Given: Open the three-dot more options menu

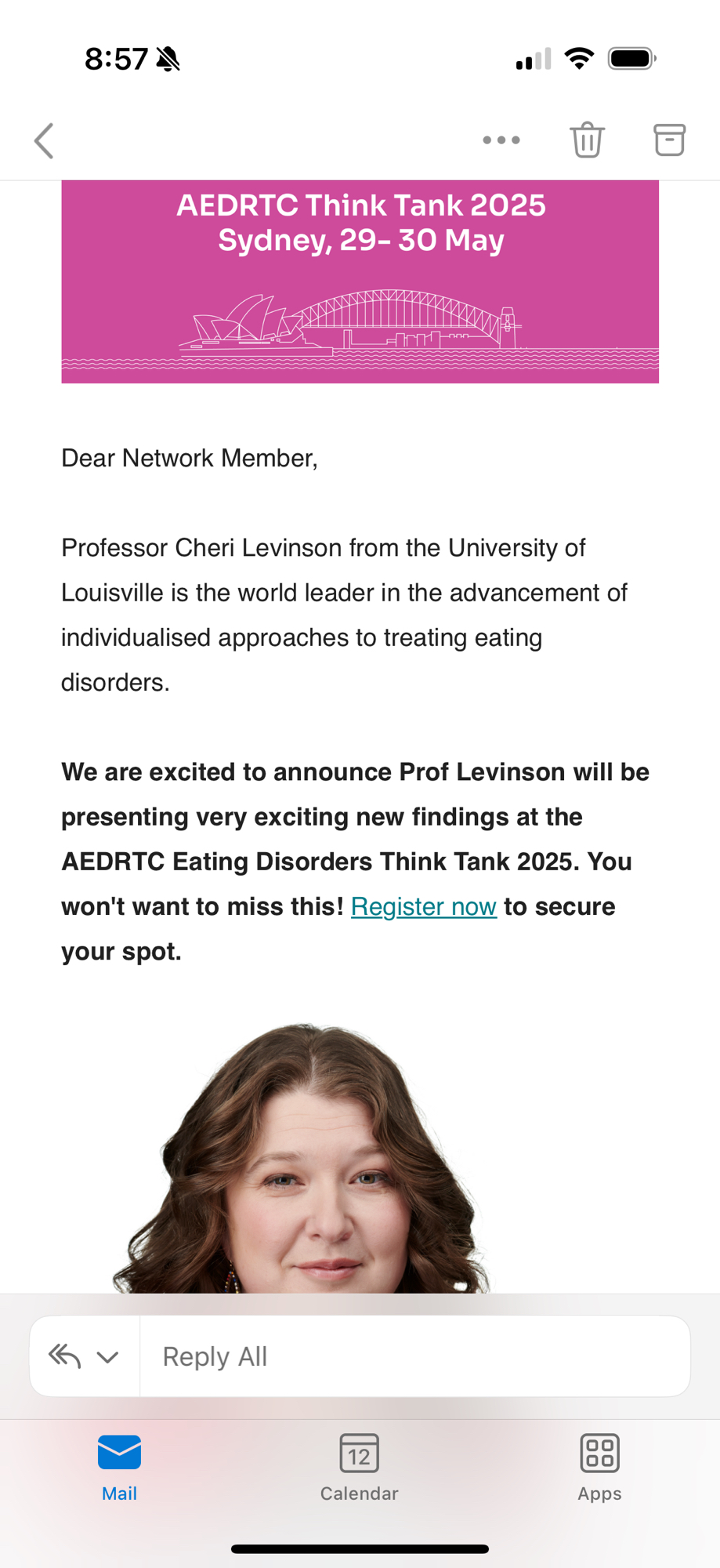Looking at the screenshot, I should [501, 140].
